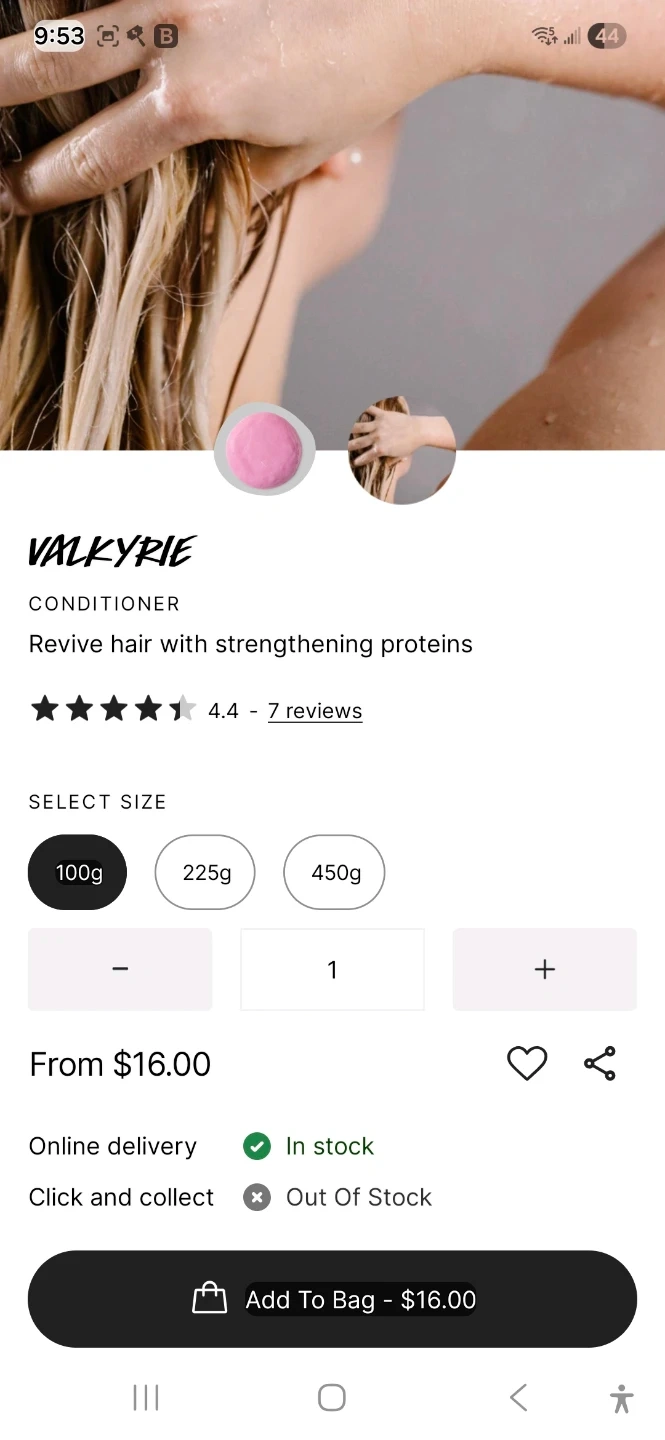Add Valkyrie to wishlist with heart icon
665x1440 pixels.
(527, 1063)
